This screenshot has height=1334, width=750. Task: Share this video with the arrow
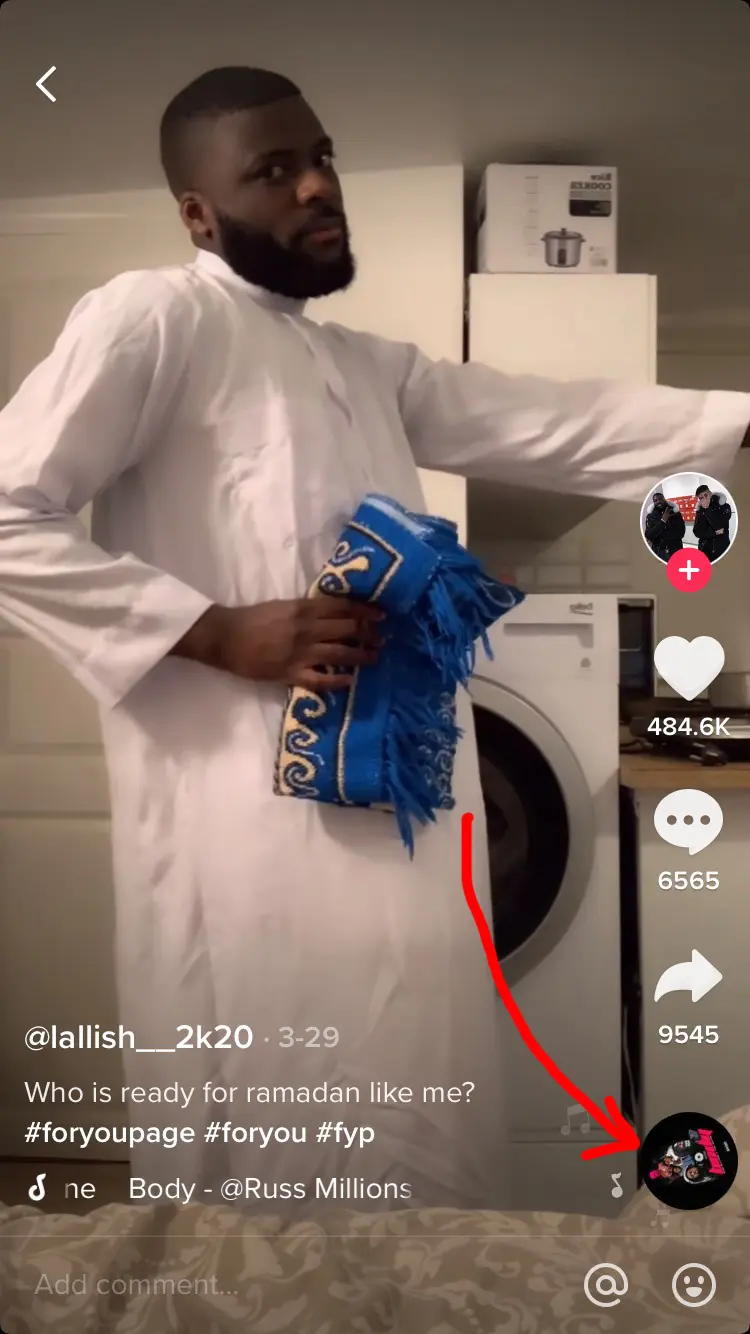[688, 978]
